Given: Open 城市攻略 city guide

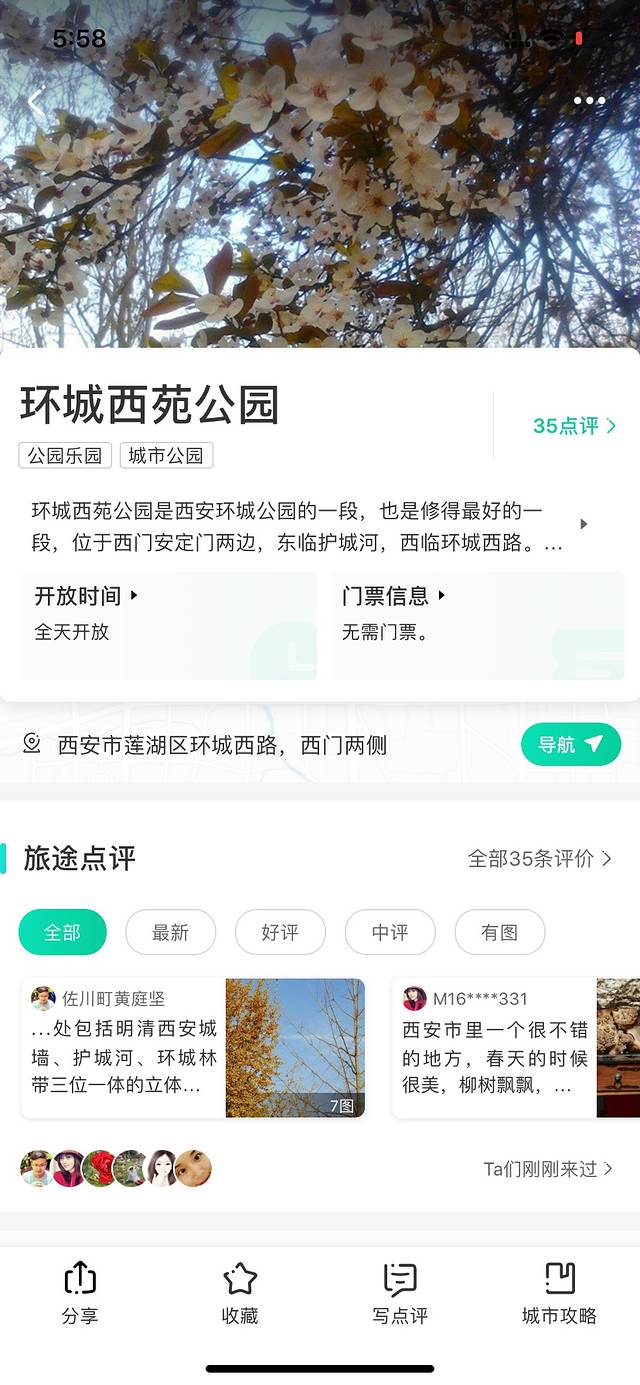Looking at the screenshot, I should (559, 1293).
